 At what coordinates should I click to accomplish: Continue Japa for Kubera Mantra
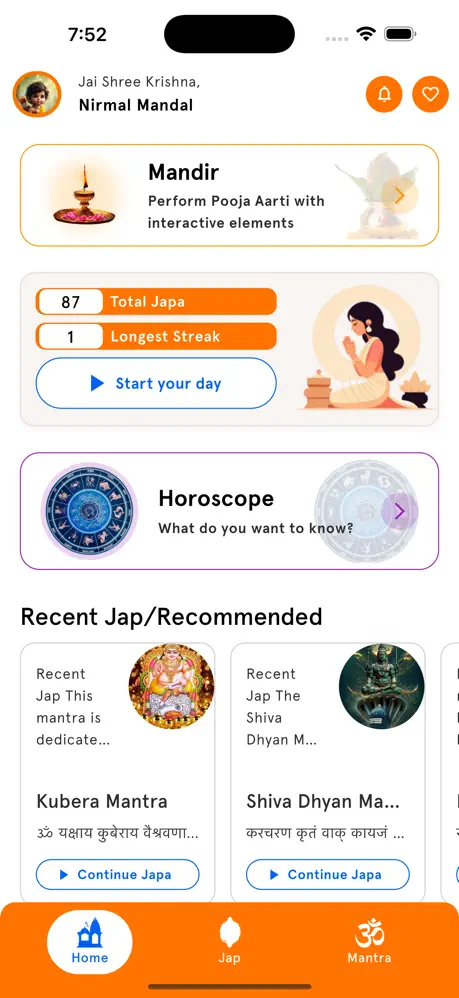pos(118,875)
